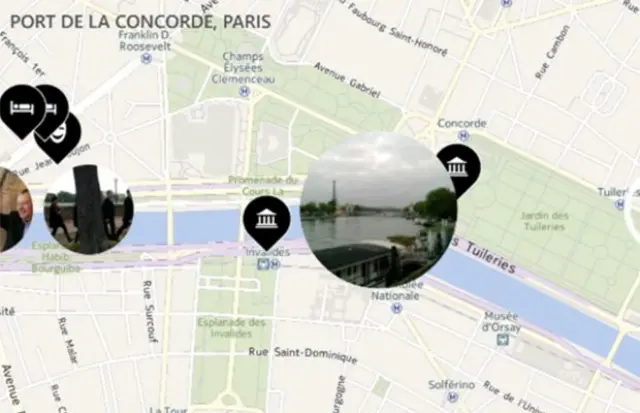Select the museum pin near Concorde
This screenshot has height=413, width=640.
tap(457, 166)
